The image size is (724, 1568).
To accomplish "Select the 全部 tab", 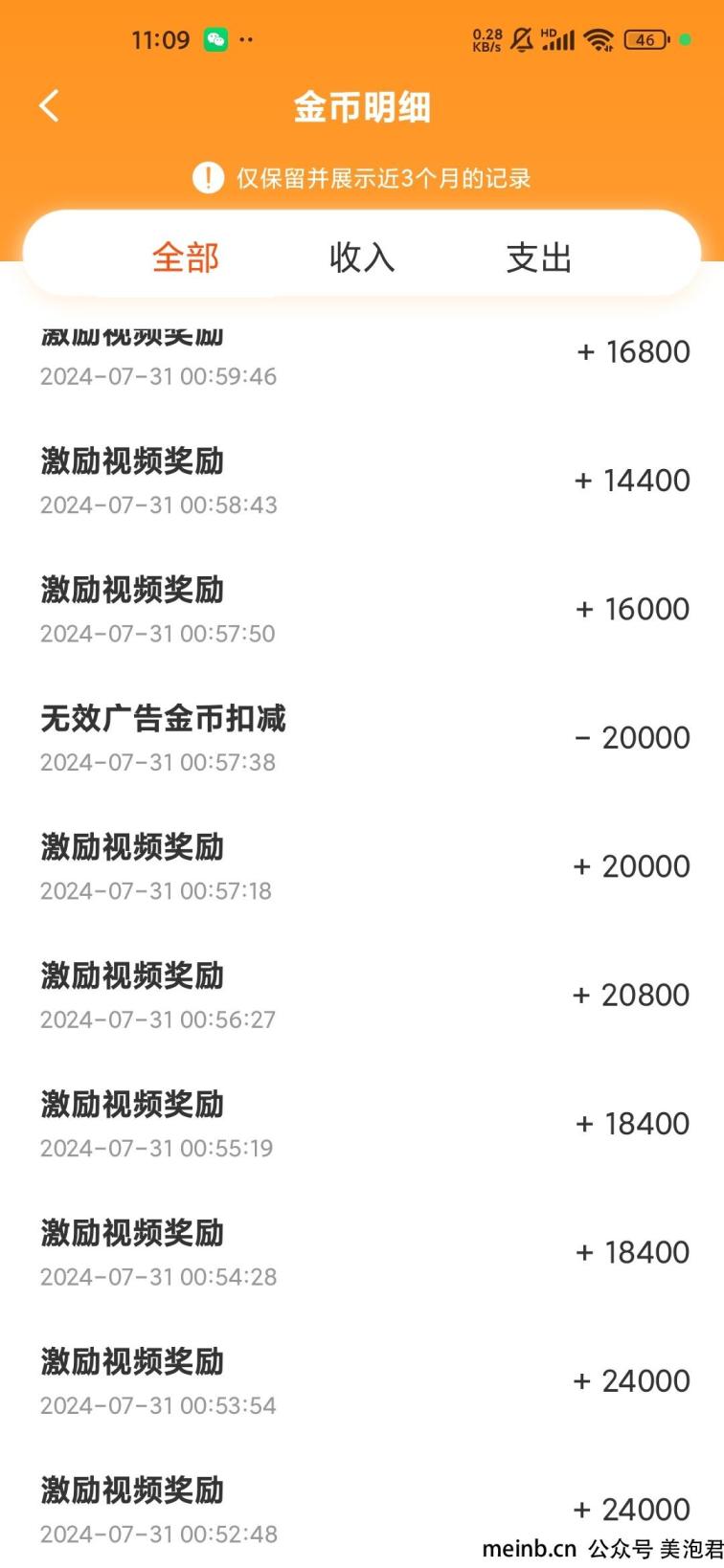I will [x=186, y=258].
